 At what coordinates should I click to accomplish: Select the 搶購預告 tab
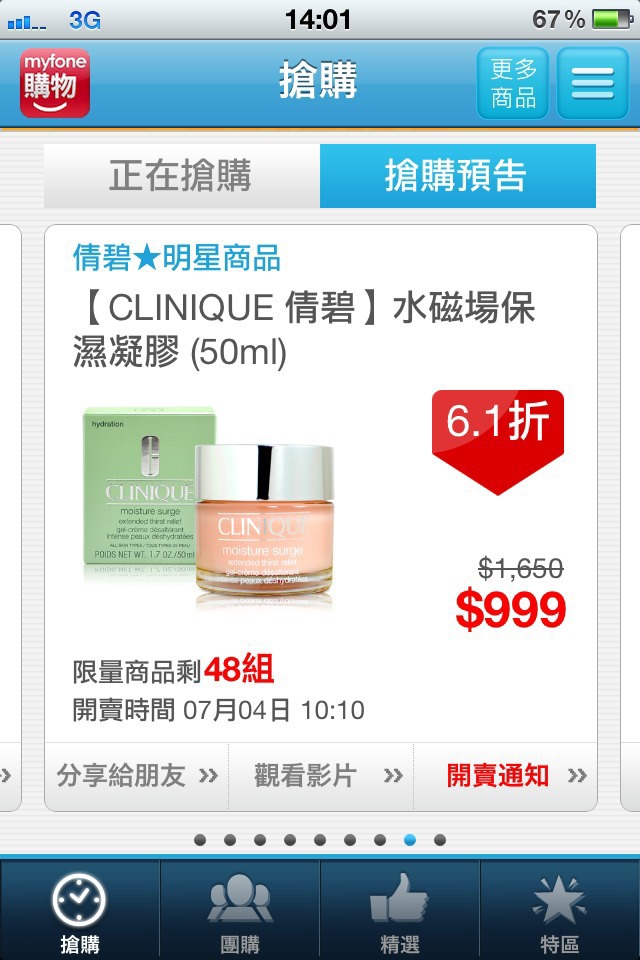pos(457,176)
